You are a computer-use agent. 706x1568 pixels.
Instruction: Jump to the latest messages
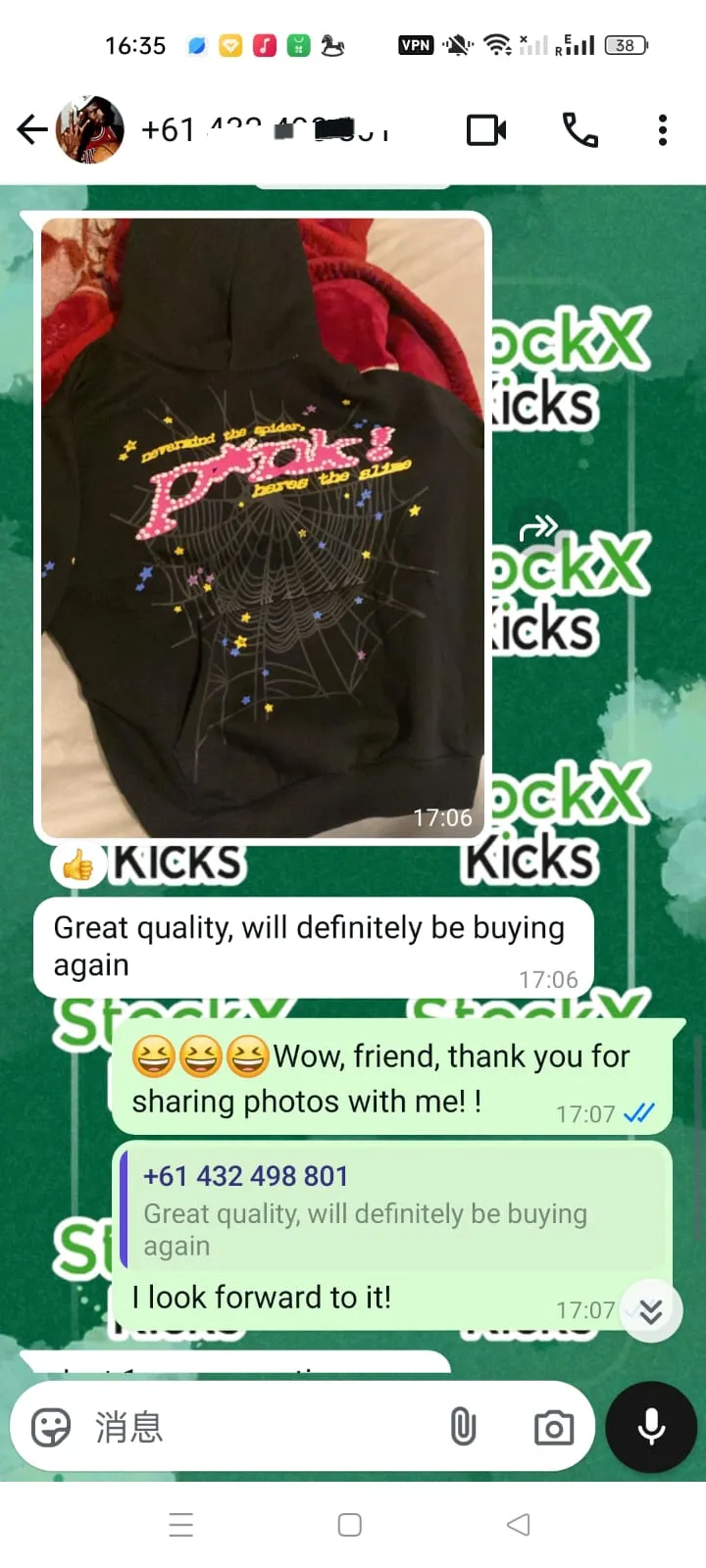(x=651, y=1310)
